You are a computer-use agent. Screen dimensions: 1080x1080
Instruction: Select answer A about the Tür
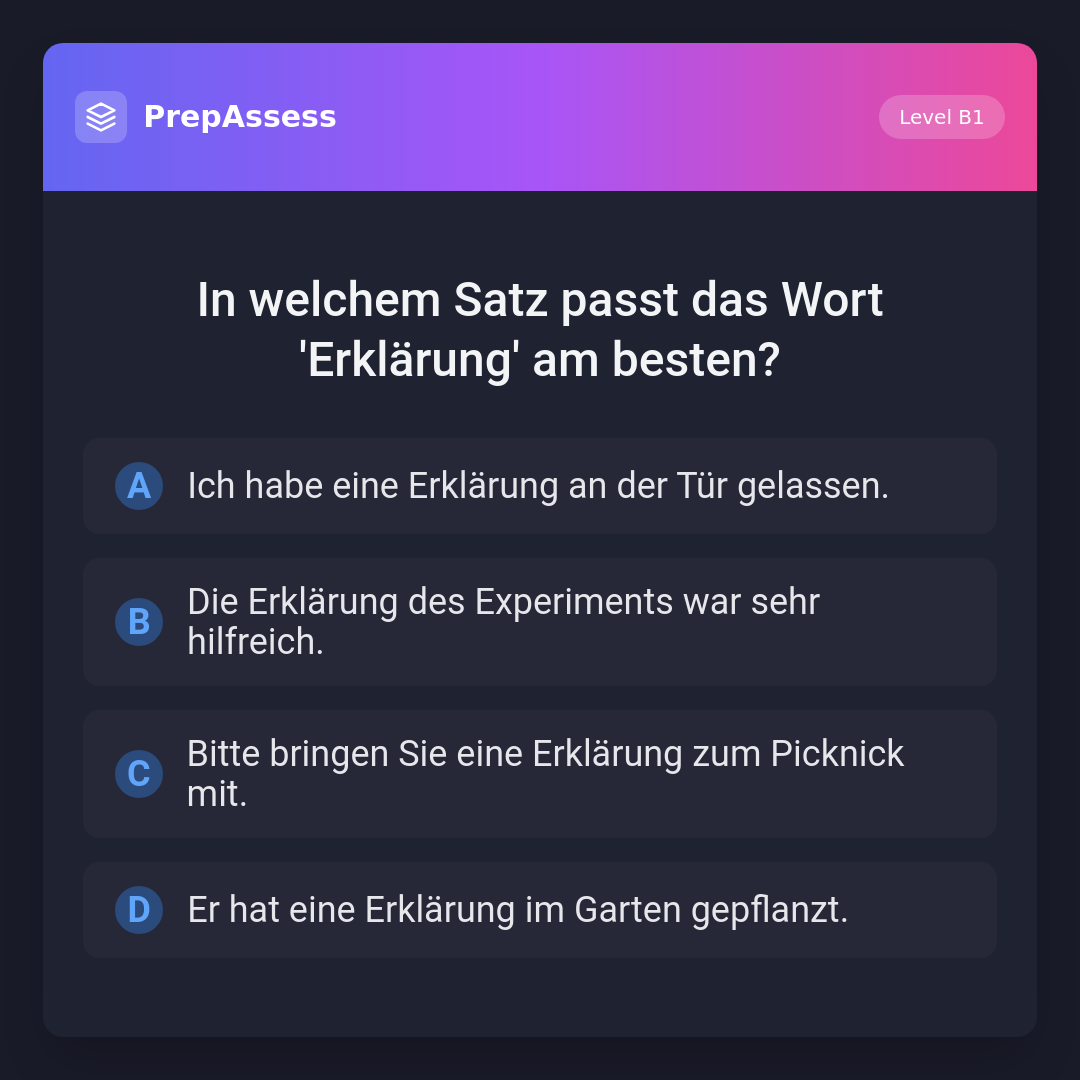(539, 486)
